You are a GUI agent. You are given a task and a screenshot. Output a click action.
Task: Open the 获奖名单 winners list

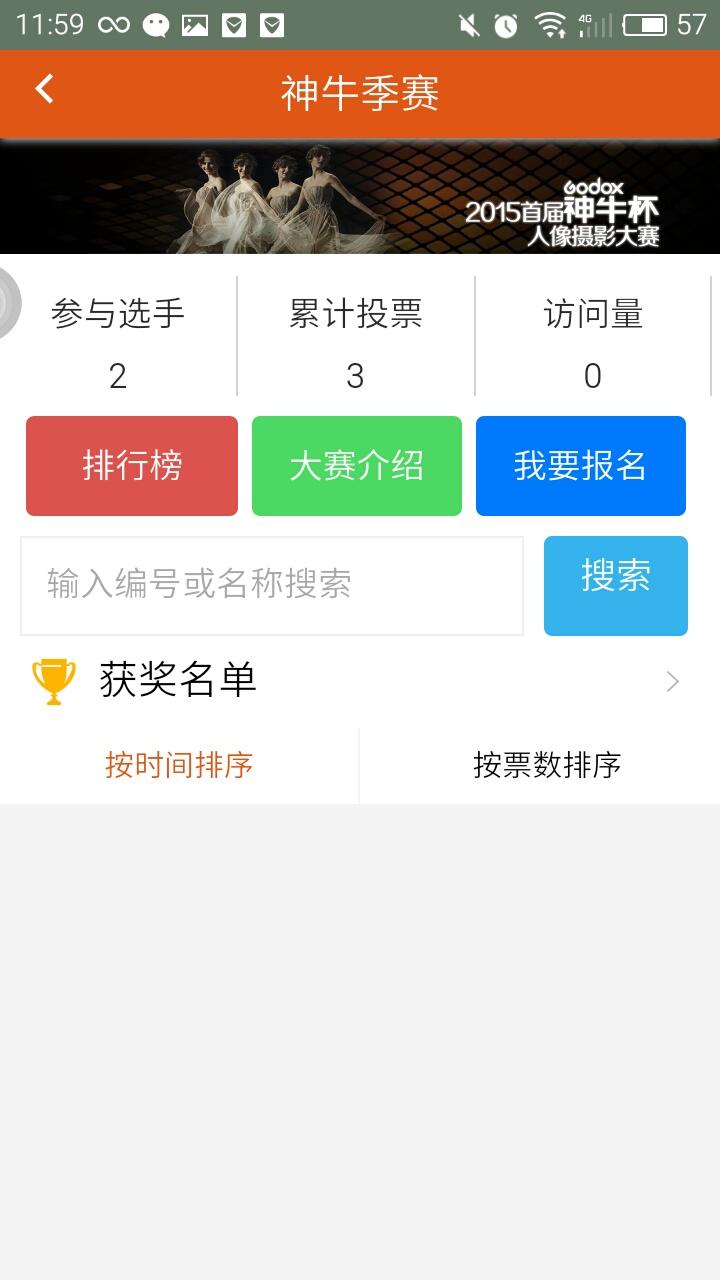pos(360,681)
